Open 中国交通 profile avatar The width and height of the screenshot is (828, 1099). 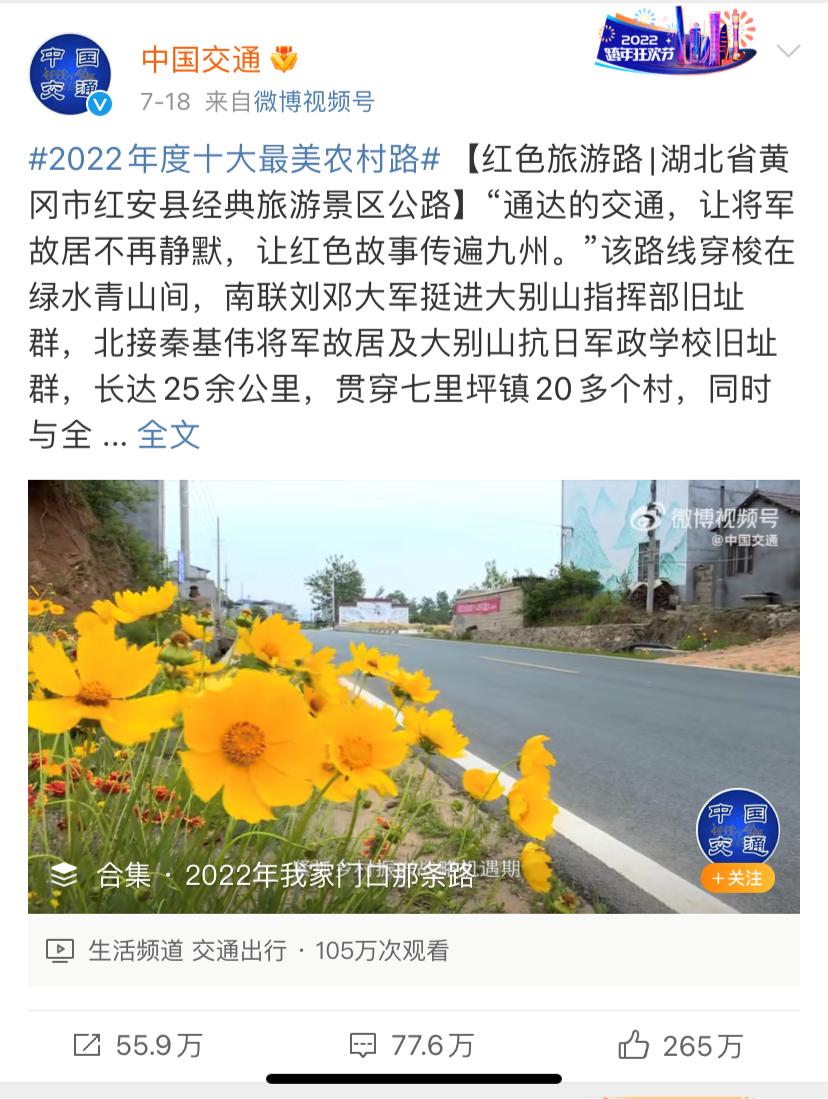[x=70, y=74]
